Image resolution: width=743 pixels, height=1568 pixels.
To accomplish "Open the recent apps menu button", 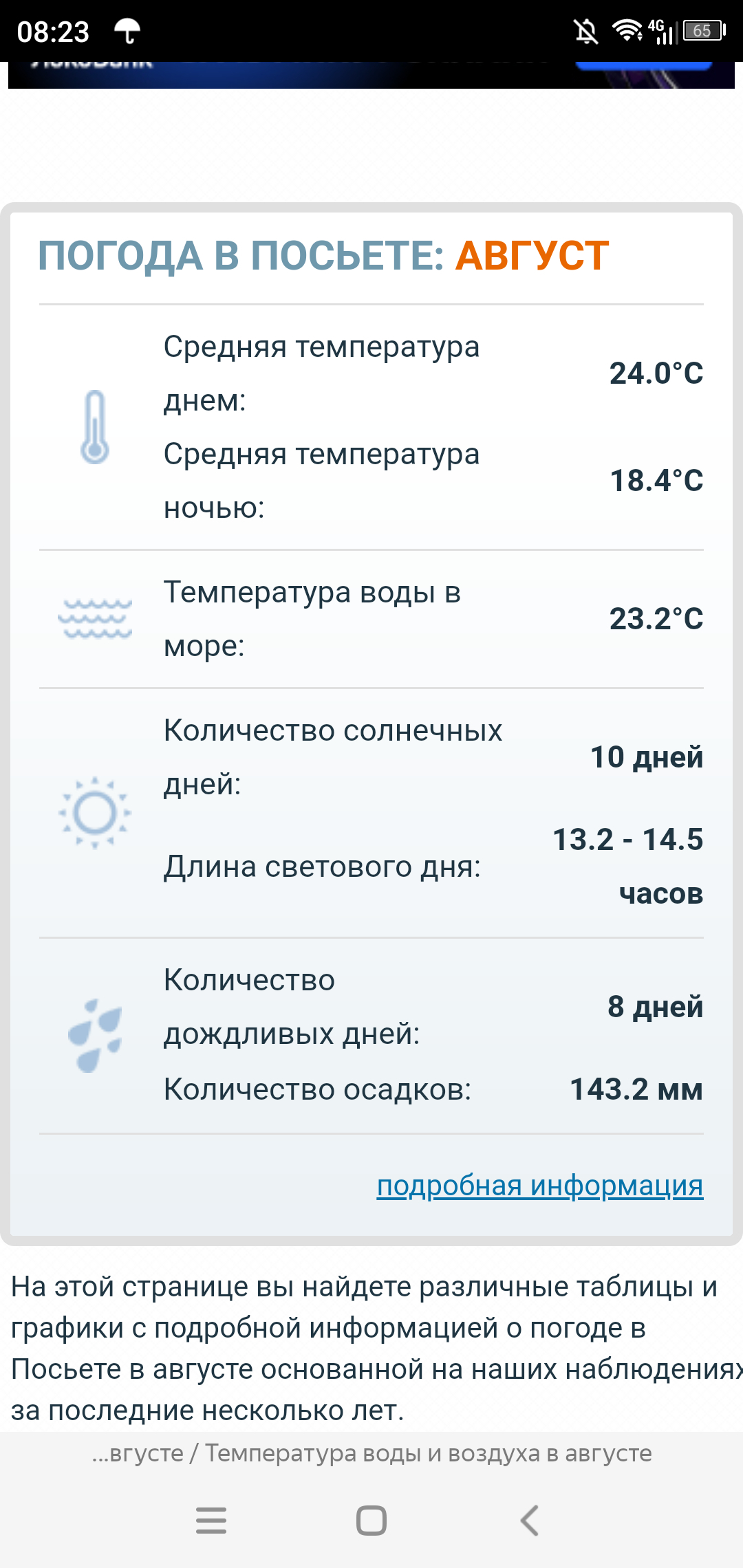I will click(211, 1520).
